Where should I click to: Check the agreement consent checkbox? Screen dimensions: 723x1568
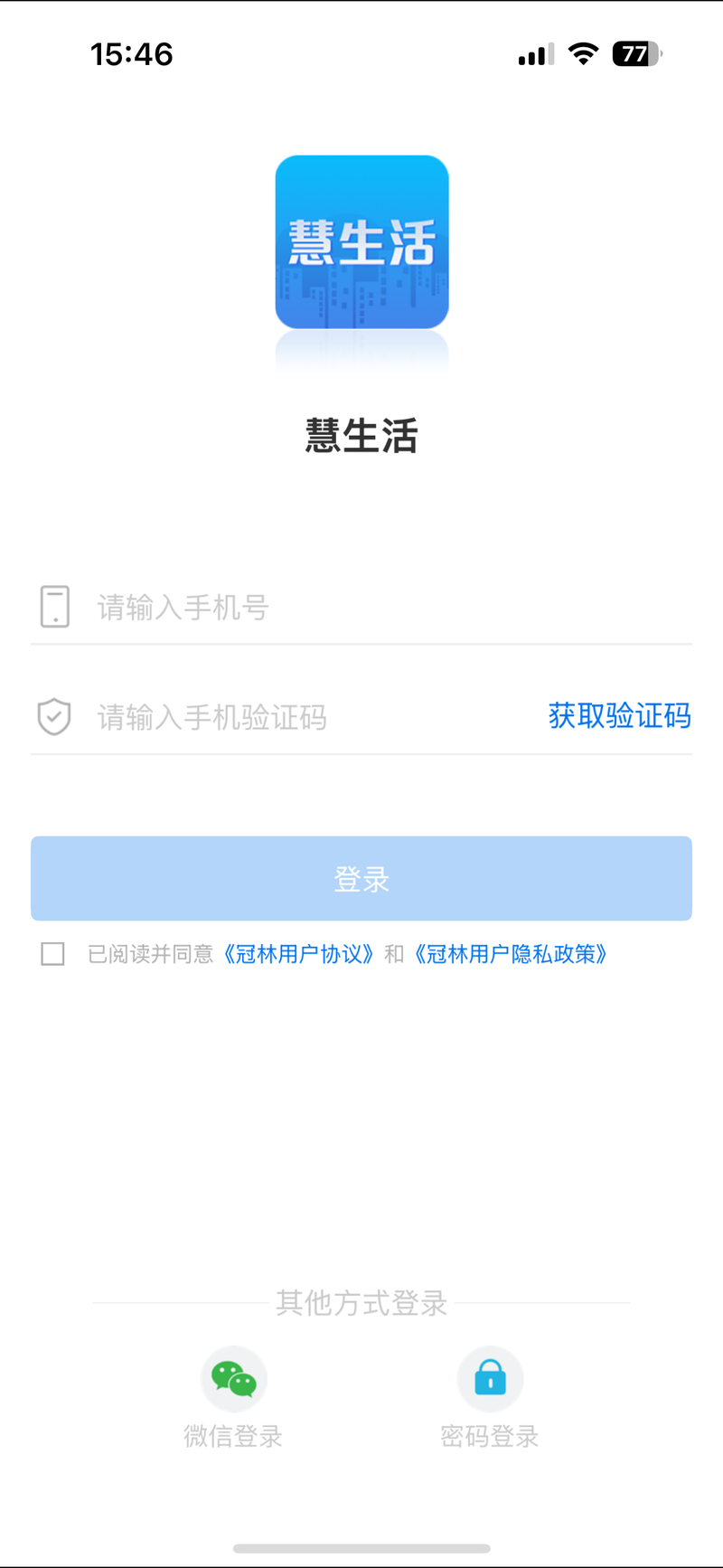pyautogui.click(x=53, y=954)
